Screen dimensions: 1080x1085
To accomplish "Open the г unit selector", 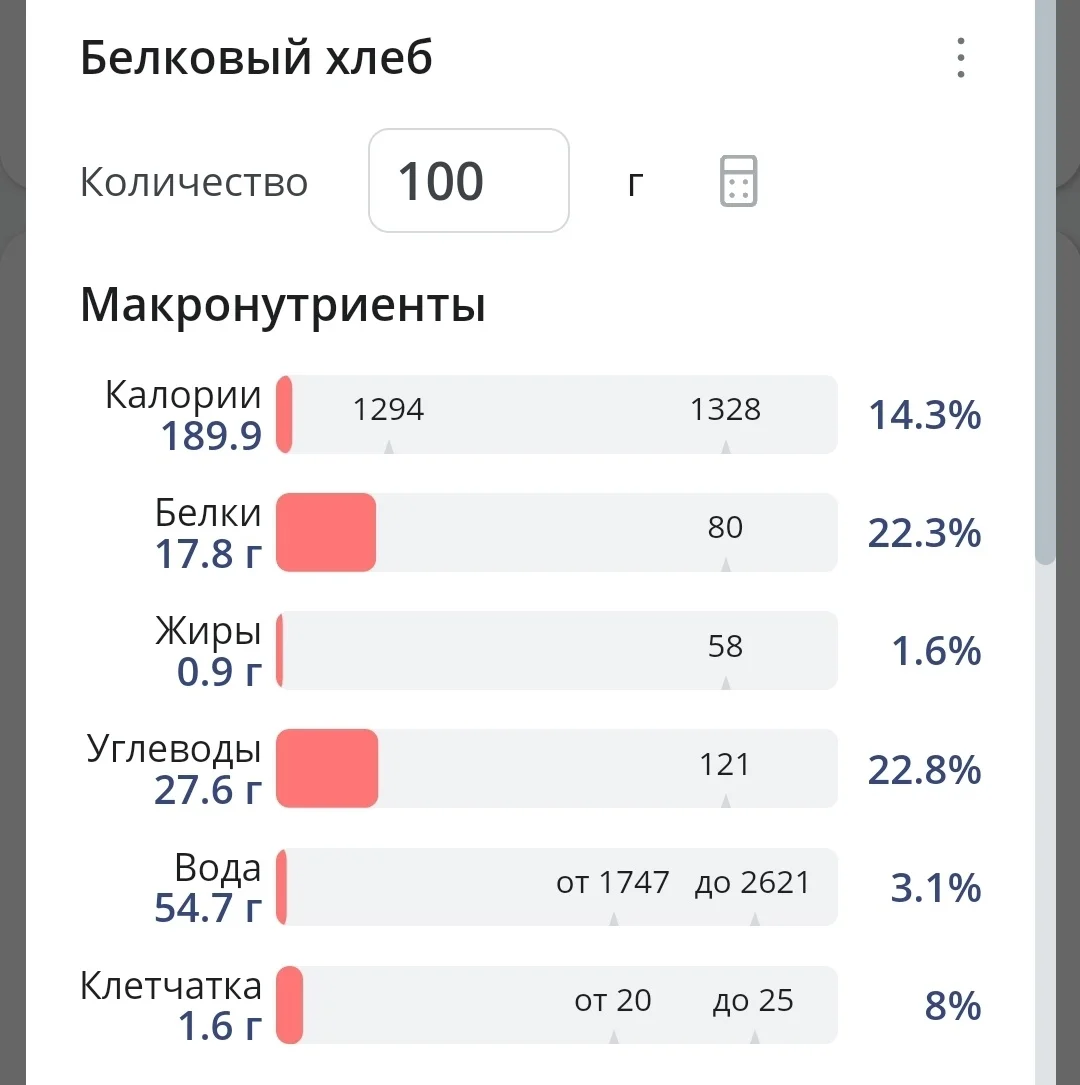I will coord(635,181).
